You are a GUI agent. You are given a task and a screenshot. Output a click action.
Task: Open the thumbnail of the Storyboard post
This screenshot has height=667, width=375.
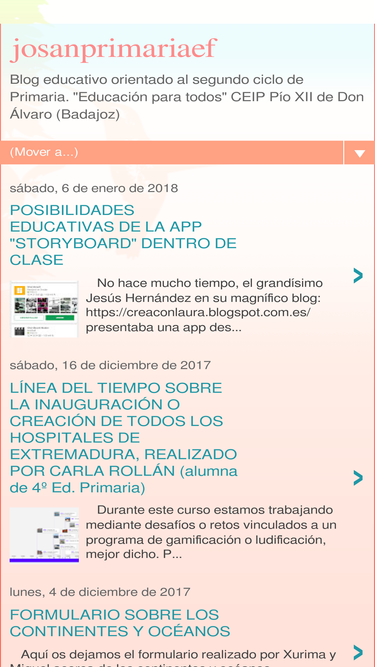pyautogui.click(x=44, y=309)
